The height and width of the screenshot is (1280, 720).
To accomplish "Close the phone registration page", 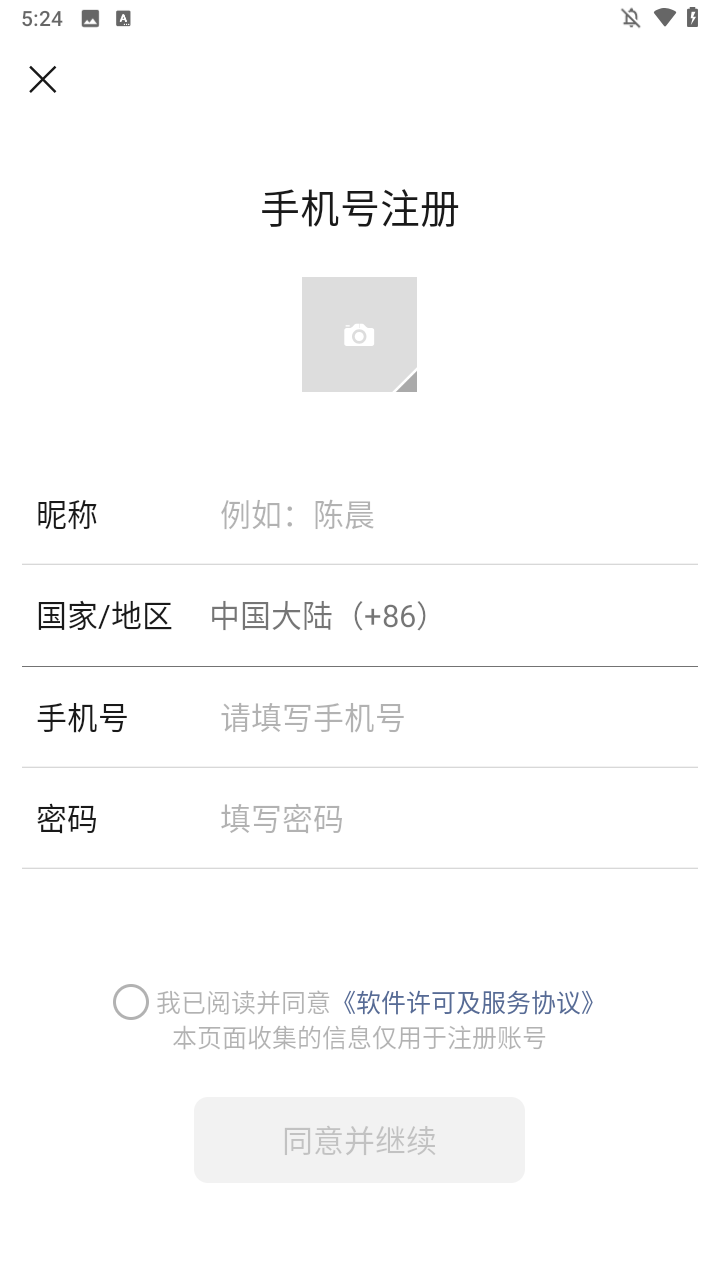I will (43, 80).
